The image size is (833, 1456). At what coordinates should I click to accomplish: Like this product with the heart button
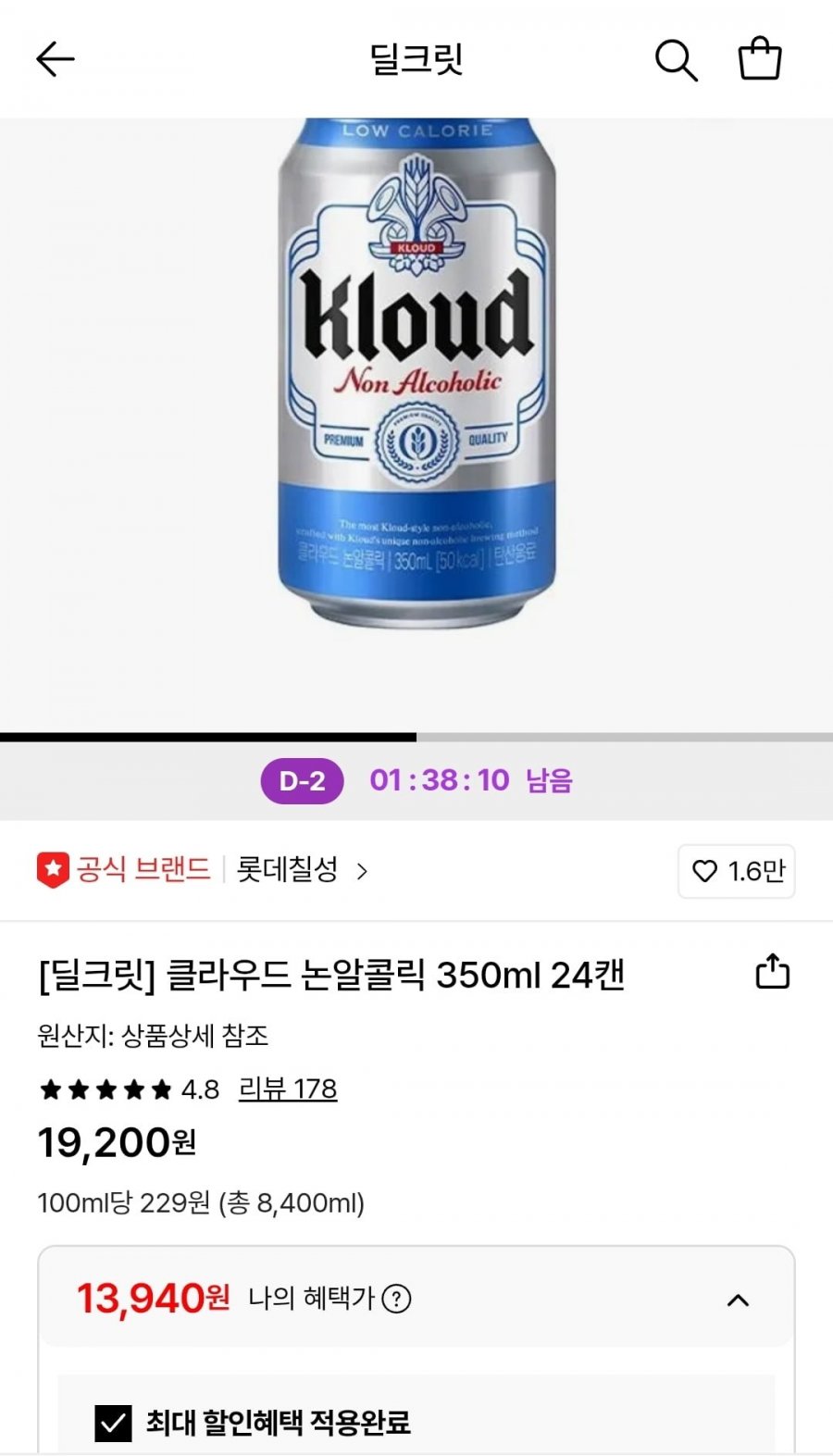click(737, 871)
